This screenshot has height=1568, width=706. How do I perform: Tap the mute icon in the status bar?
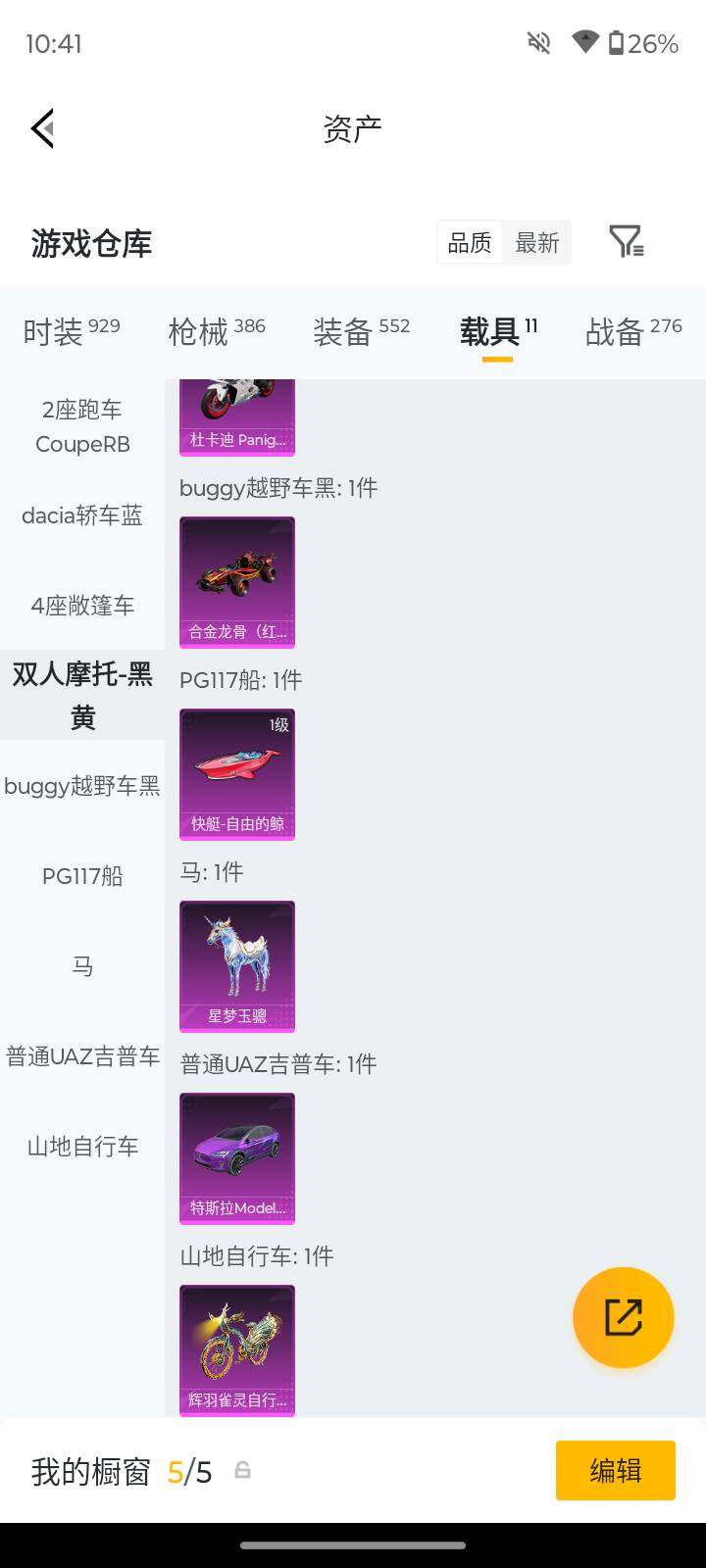tap(538, 42)
